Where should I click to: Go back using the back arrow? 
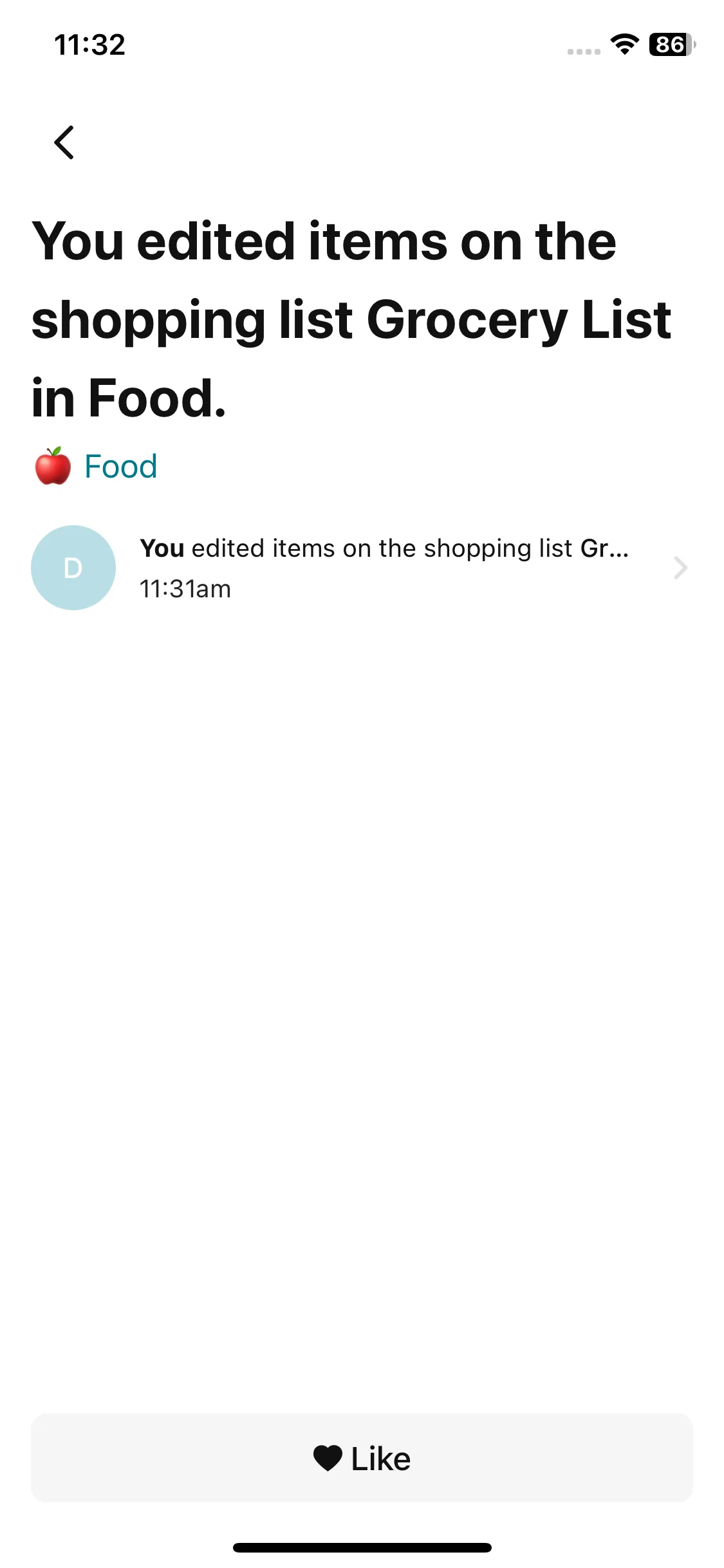click(64, 142)
